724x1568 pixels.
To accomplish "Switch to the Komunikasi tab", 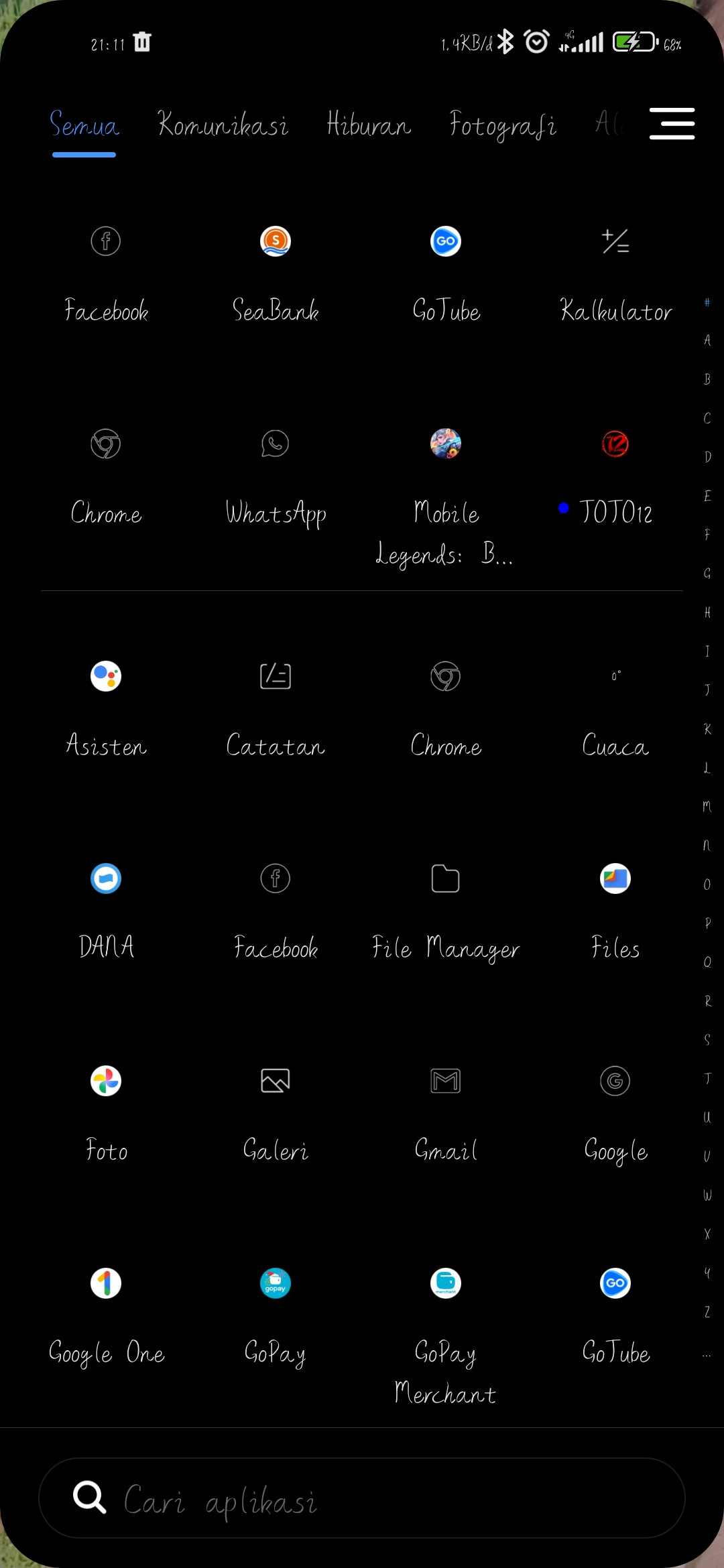I will [223, 125].
